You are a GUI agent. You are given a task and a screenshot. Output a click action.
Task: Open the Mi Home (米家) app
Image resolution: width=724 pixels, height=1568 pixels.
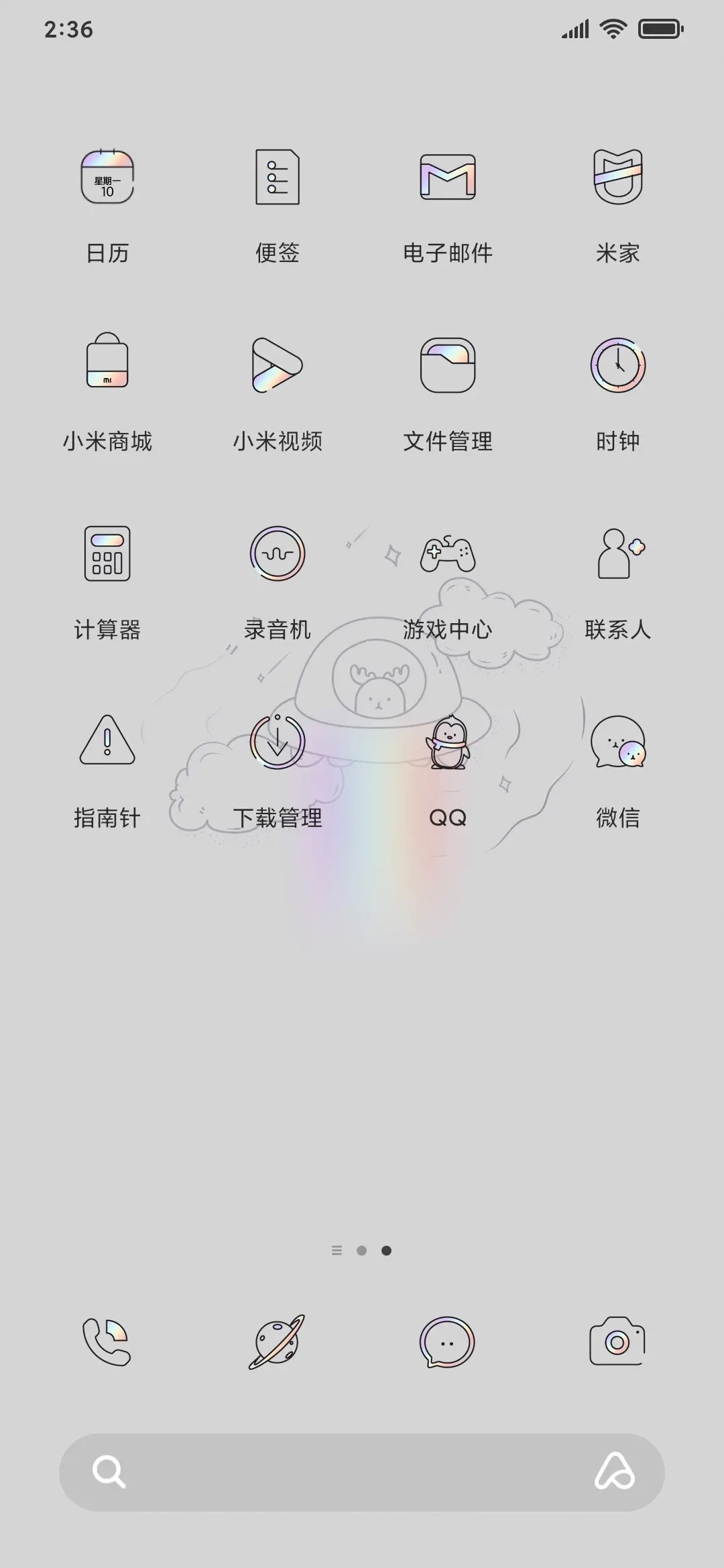tap(617, 178)
